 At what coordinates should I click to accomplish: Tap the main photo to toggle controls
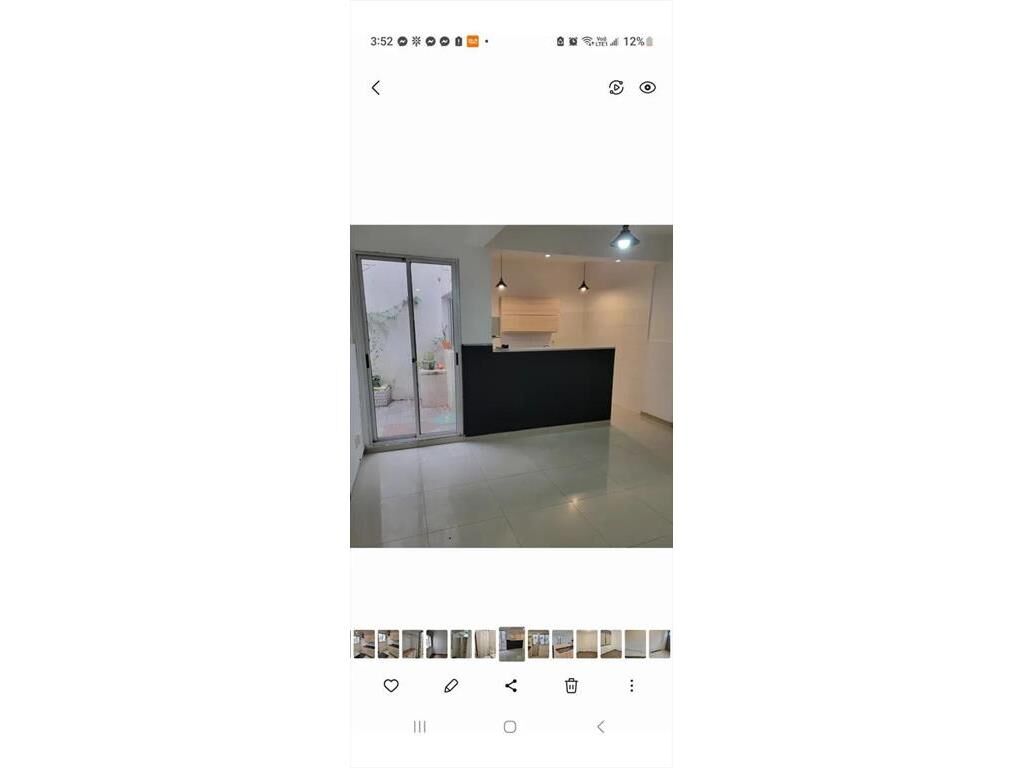511,386
